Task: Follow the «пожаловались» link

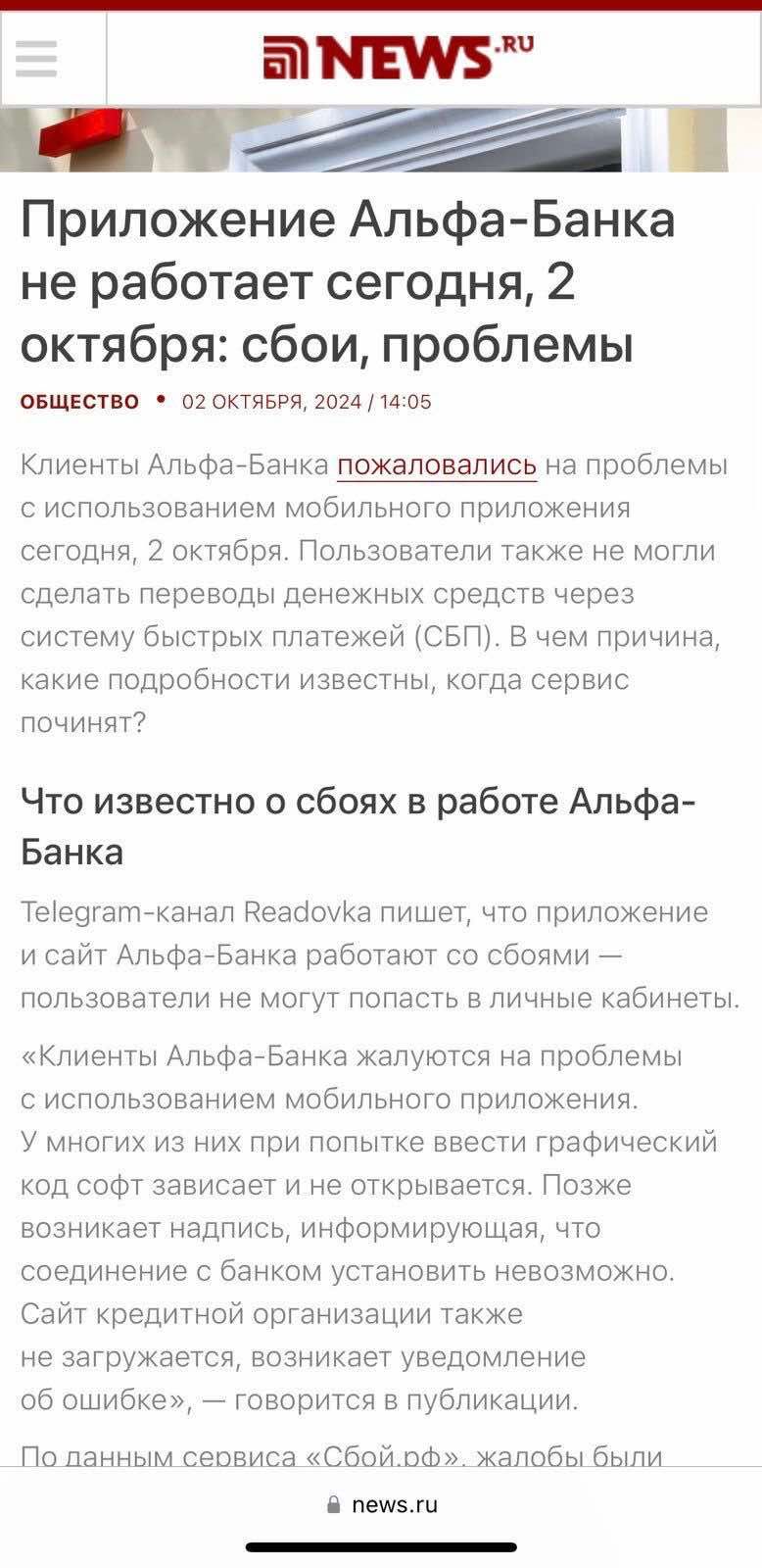Action: click(x=437, y=465)
